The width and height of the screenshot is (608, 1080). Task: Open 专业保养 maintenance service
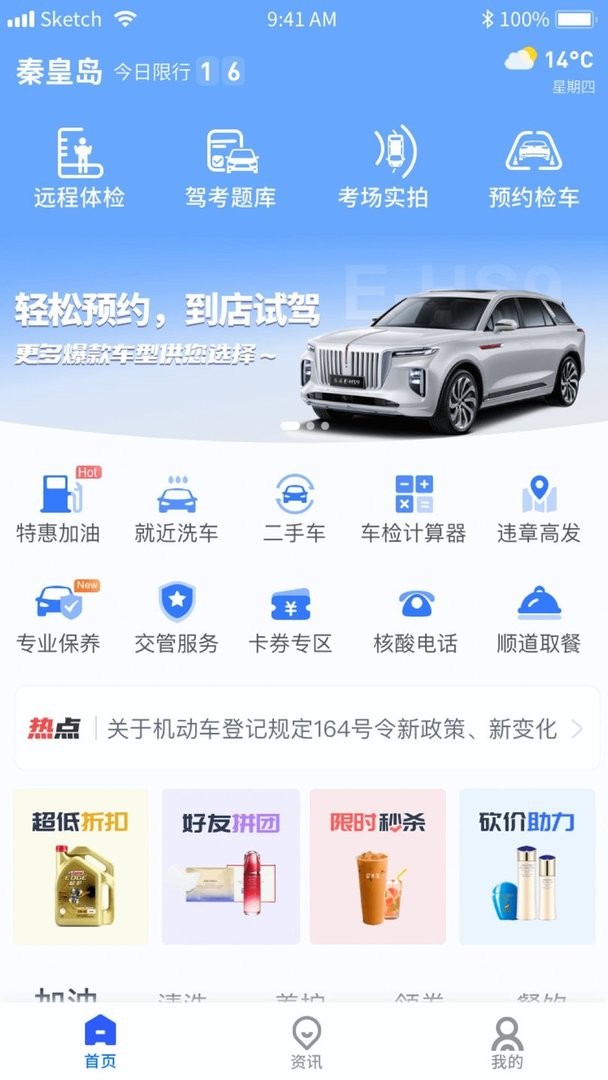tap(59, 617)
